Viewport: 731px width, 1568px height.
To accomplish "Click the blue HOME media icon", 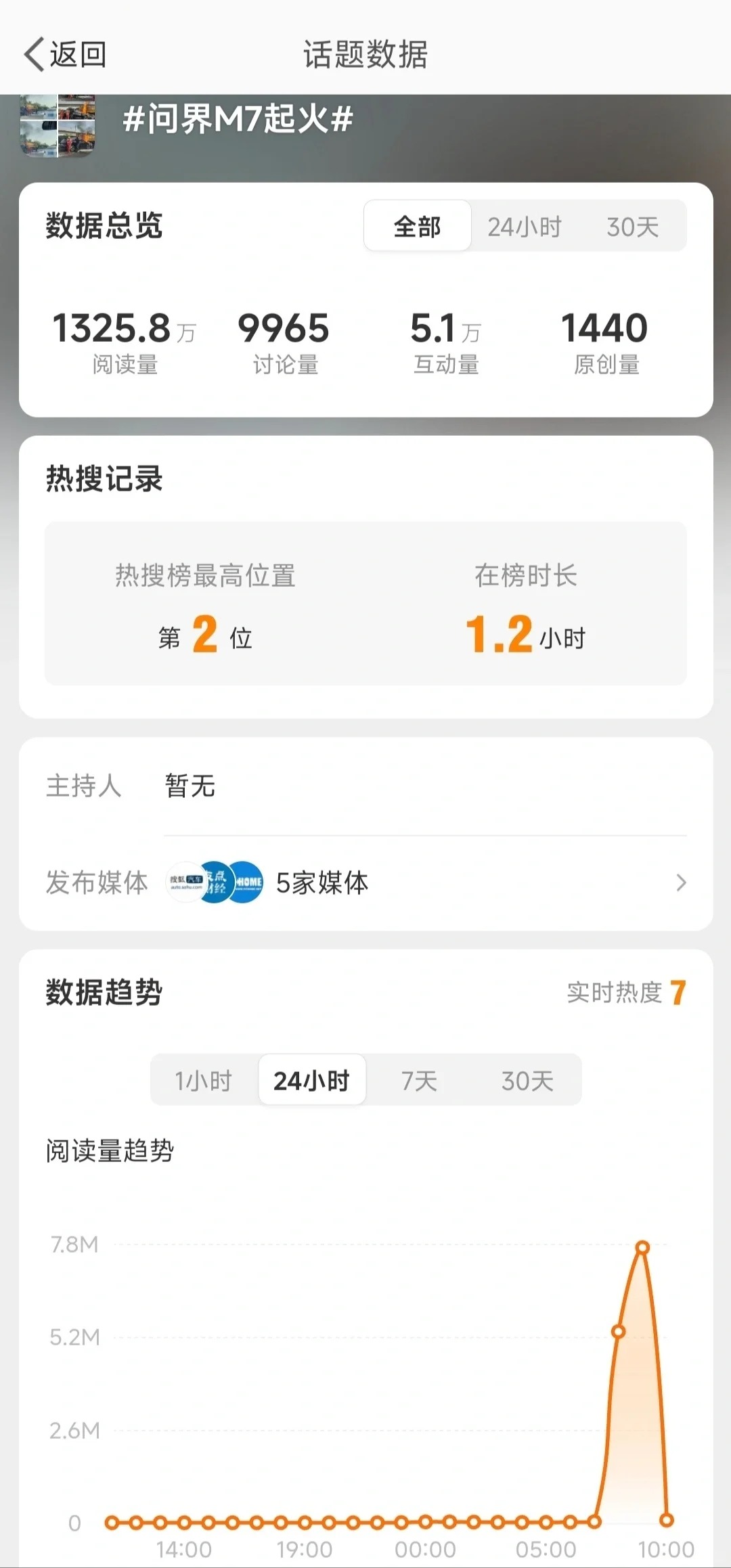I will pos(246,883).
